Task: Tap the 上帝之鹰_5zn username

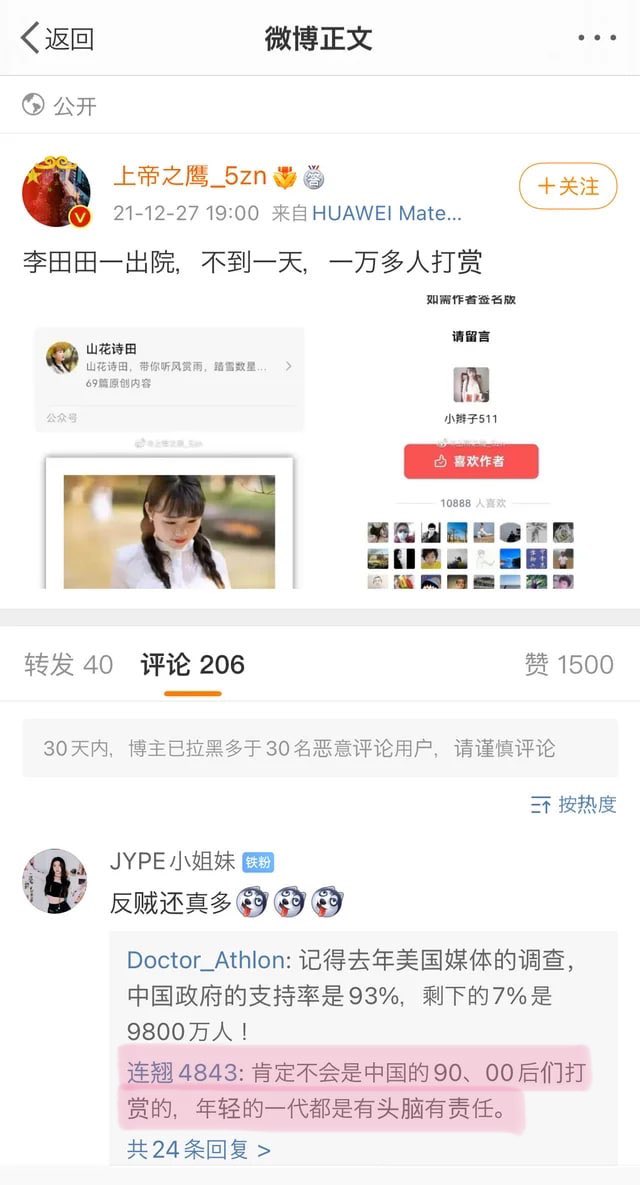Action: (189, 177)
